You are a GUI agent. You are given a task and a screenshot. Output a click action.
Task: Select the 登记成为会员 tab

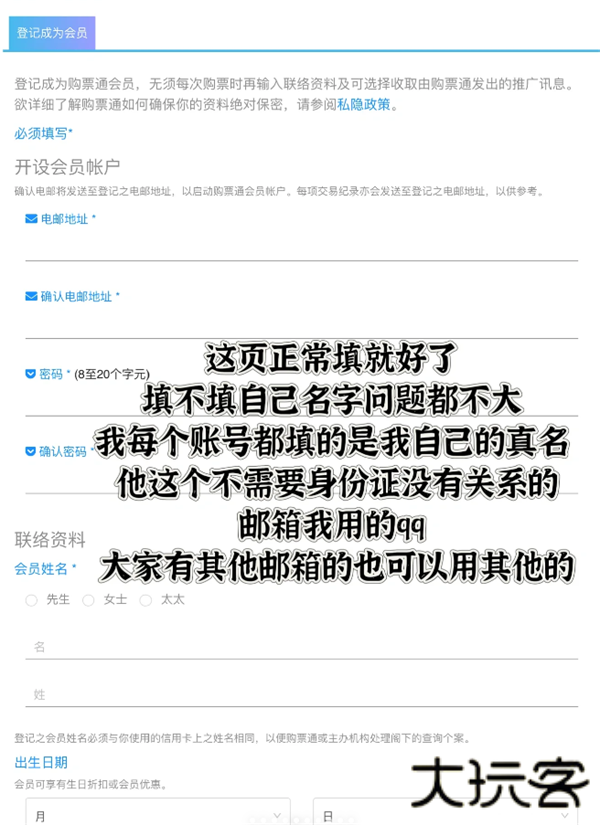pyautogui.click(x=52, y=32)
